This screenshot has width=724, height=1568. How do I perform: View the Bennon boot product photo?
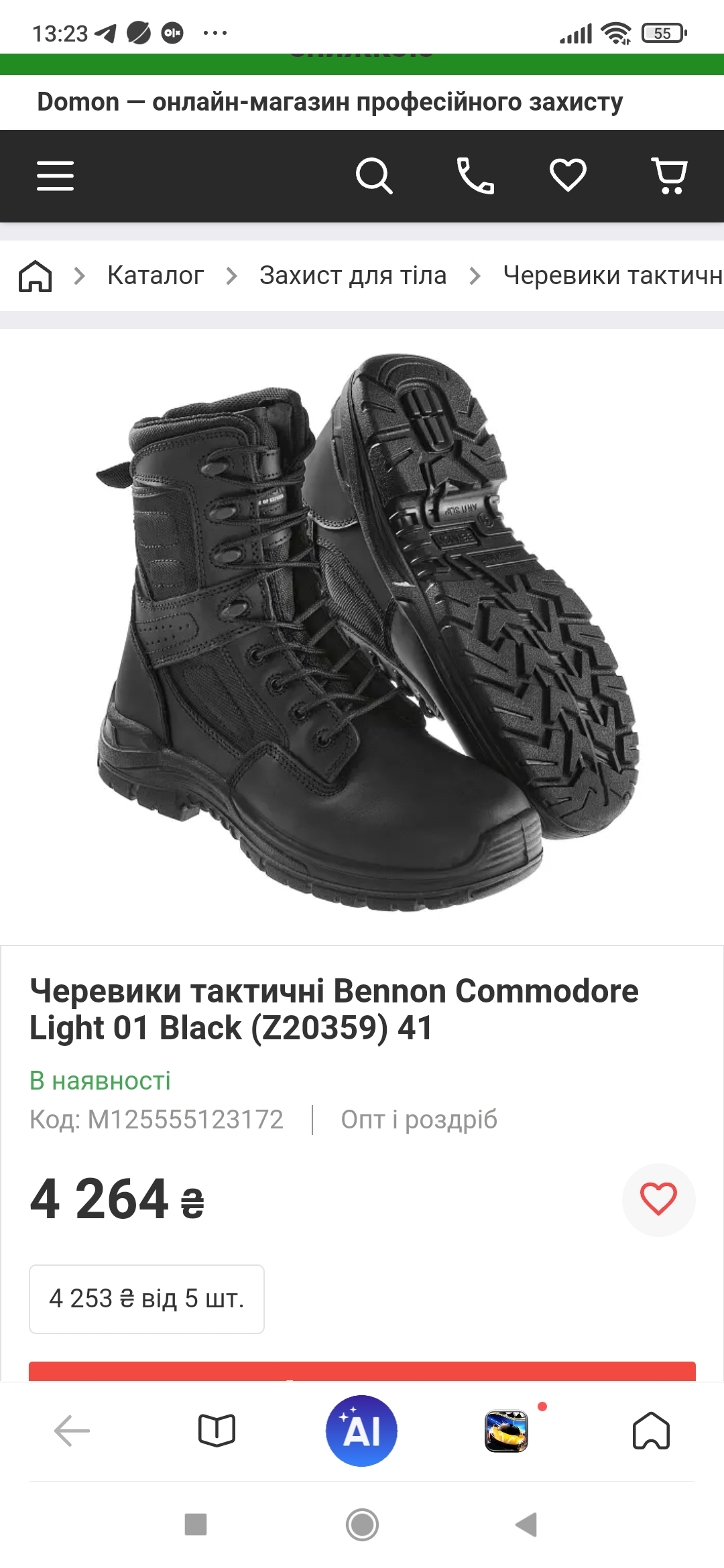point(365,631)
